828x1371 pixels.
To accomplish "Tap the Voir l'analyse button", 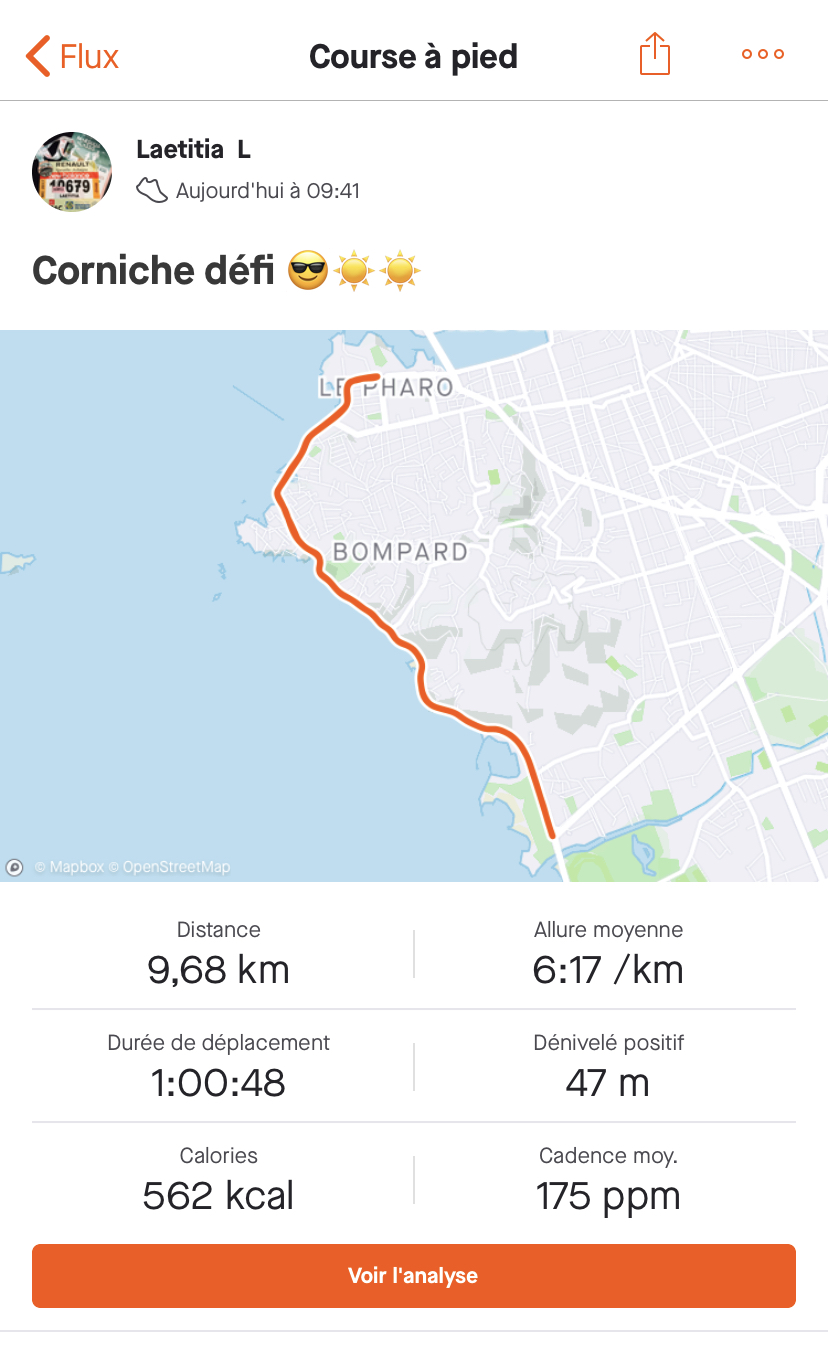I will point(414,1276).
